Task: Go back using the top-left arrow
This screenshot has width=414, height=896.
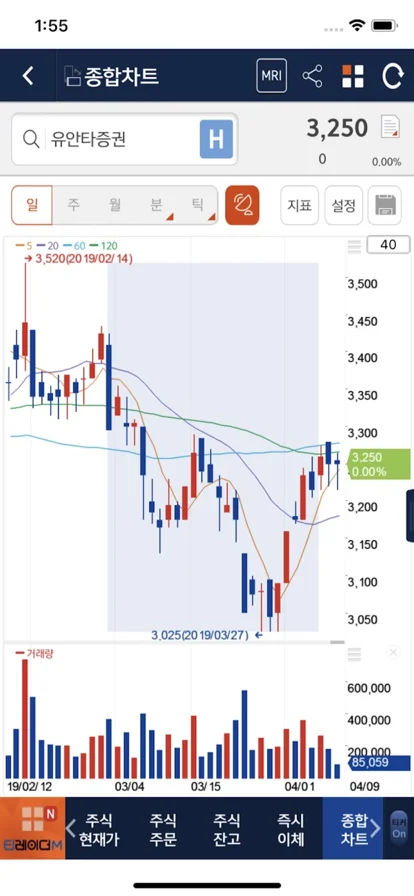Action: pos(27,75)
